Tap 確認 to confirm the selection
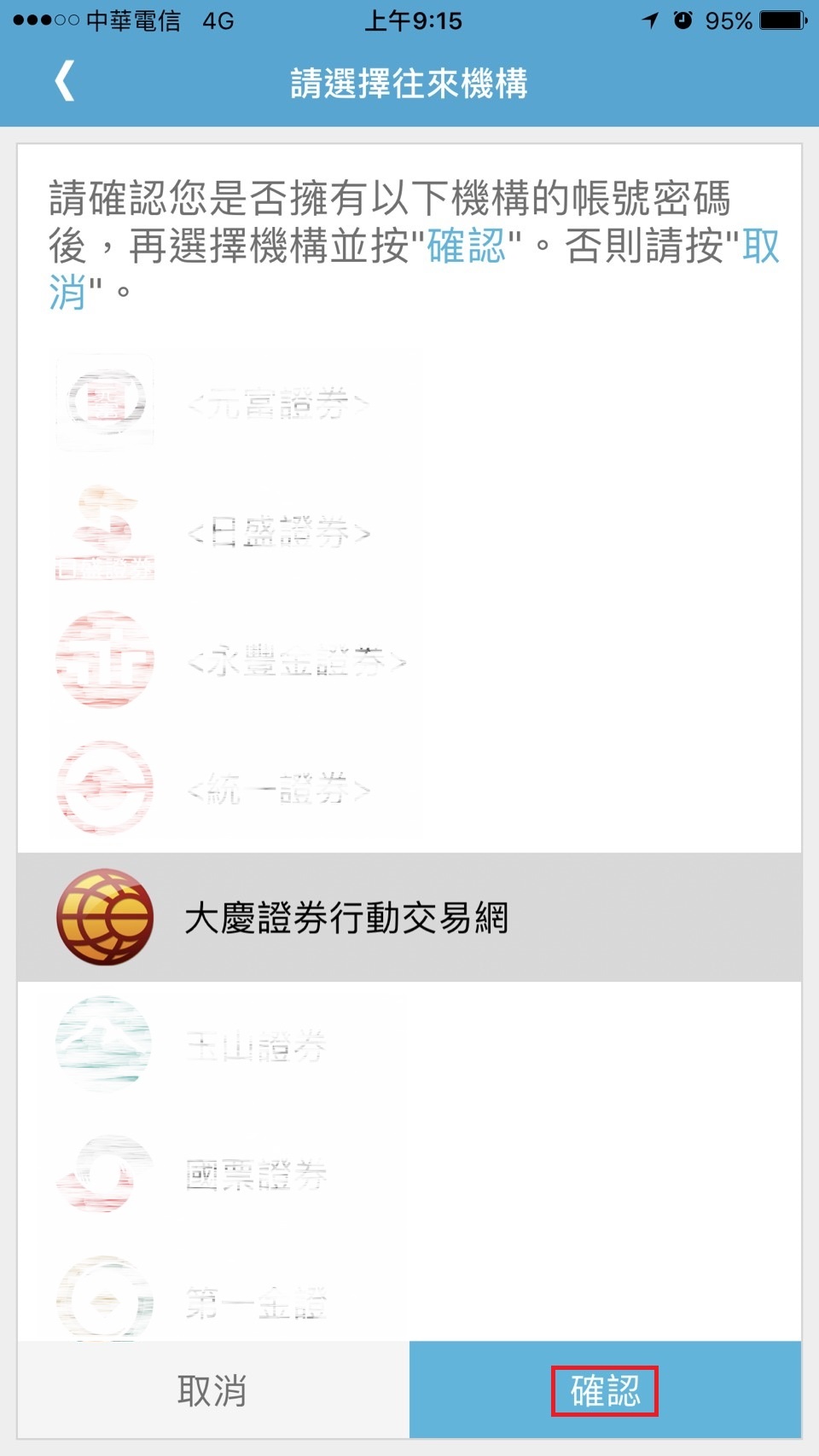Viewport: 819px width, 1456px height. pos(605,1390)
